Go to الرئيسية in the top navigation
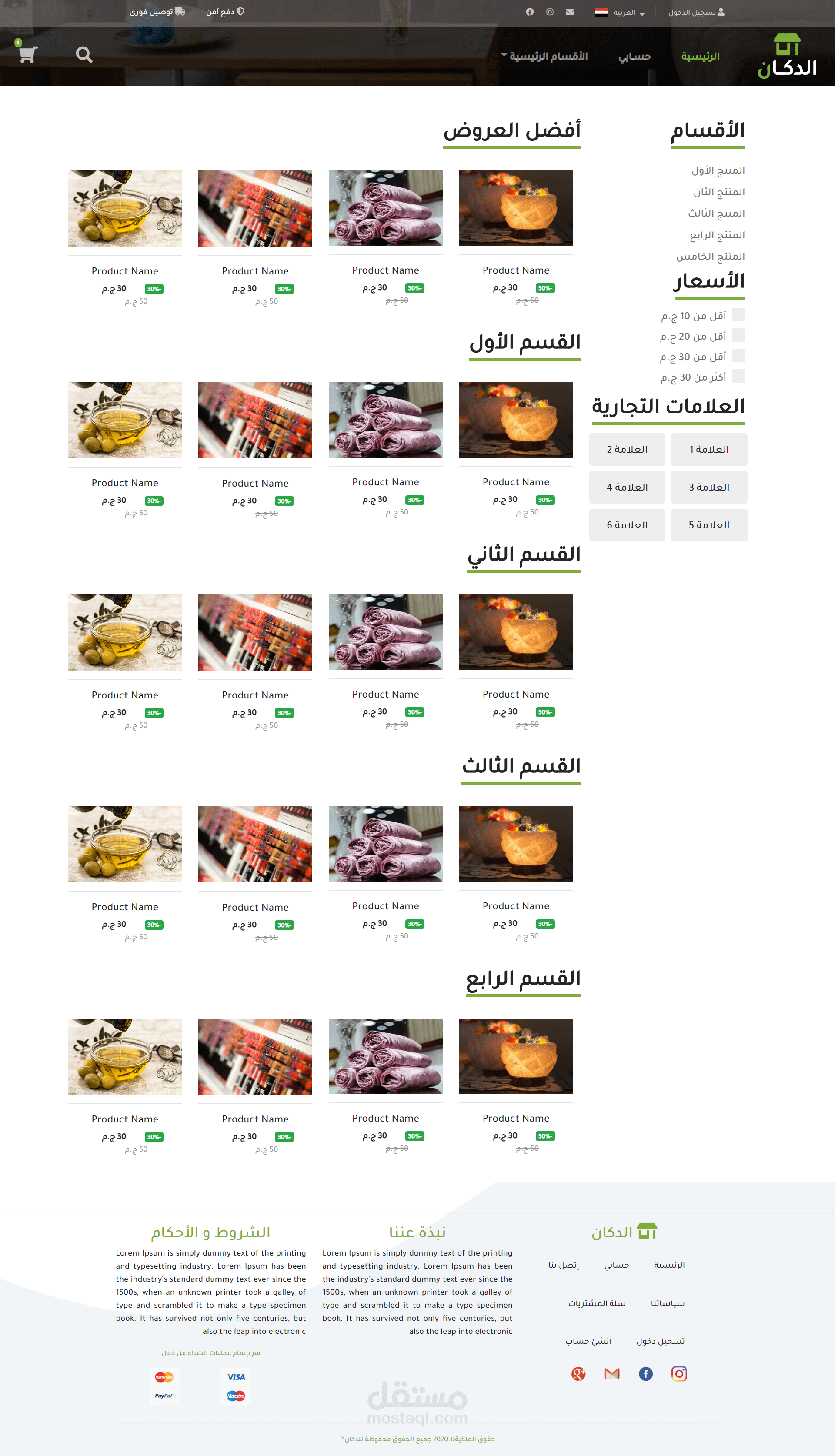Screen dimensions: 835x1456 click(700, 56)
